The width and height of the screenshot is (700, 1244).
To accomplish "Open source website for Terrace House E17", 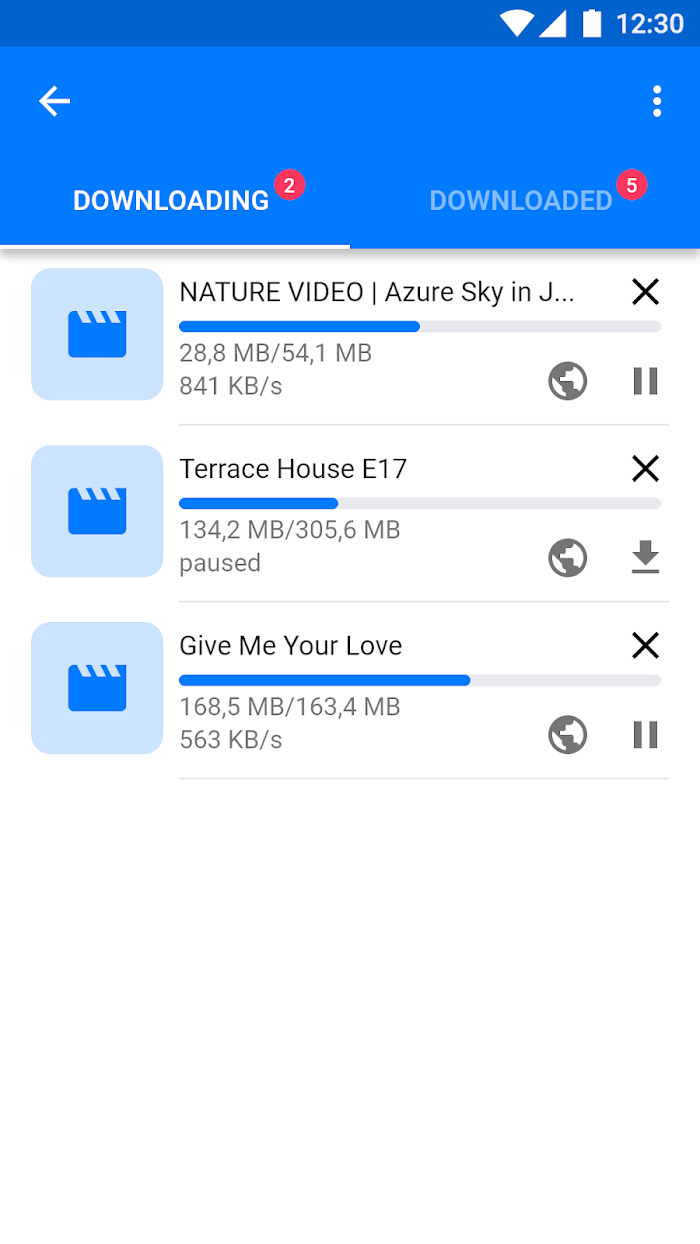I will (x=568, y=558).
